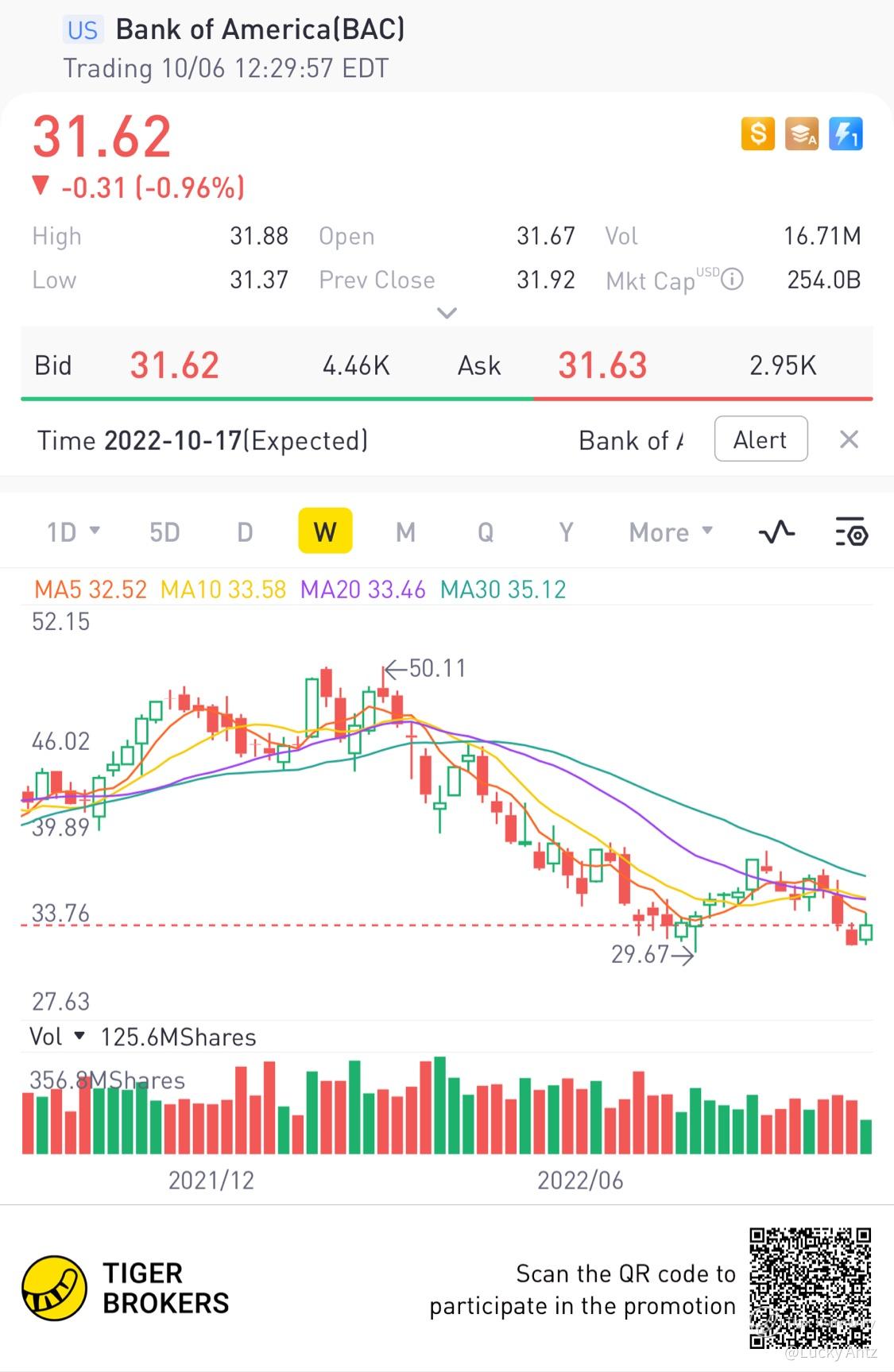This screenshot has width=894, height=1372.
Task: Open chart display settings icon
Action: point(851,531)
